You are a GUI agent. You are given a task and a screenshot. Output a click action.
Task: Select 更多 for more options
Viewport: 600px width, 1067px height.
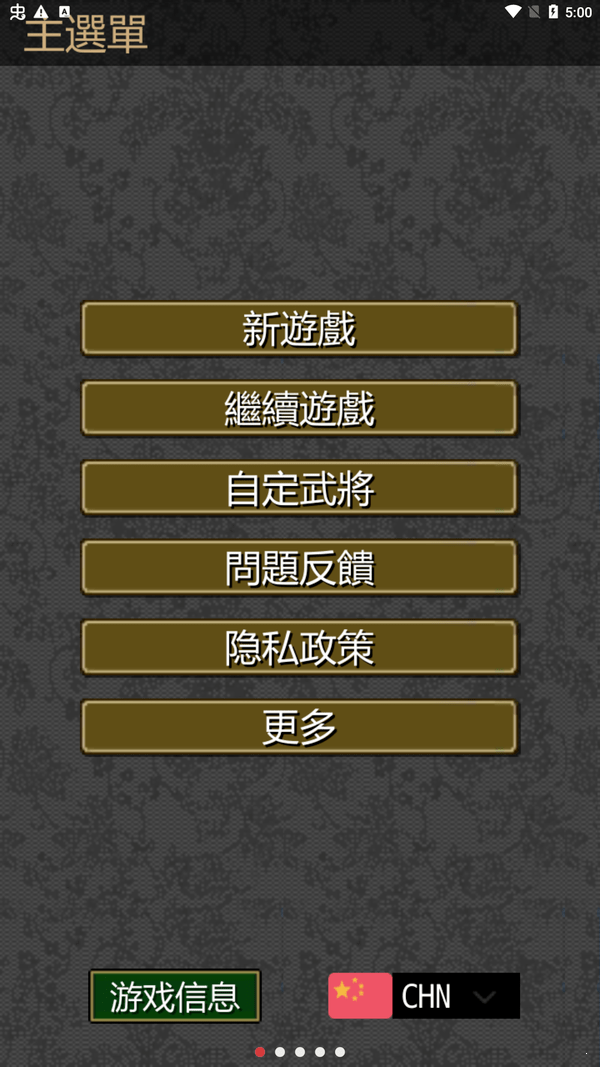(x=299, y=727)
